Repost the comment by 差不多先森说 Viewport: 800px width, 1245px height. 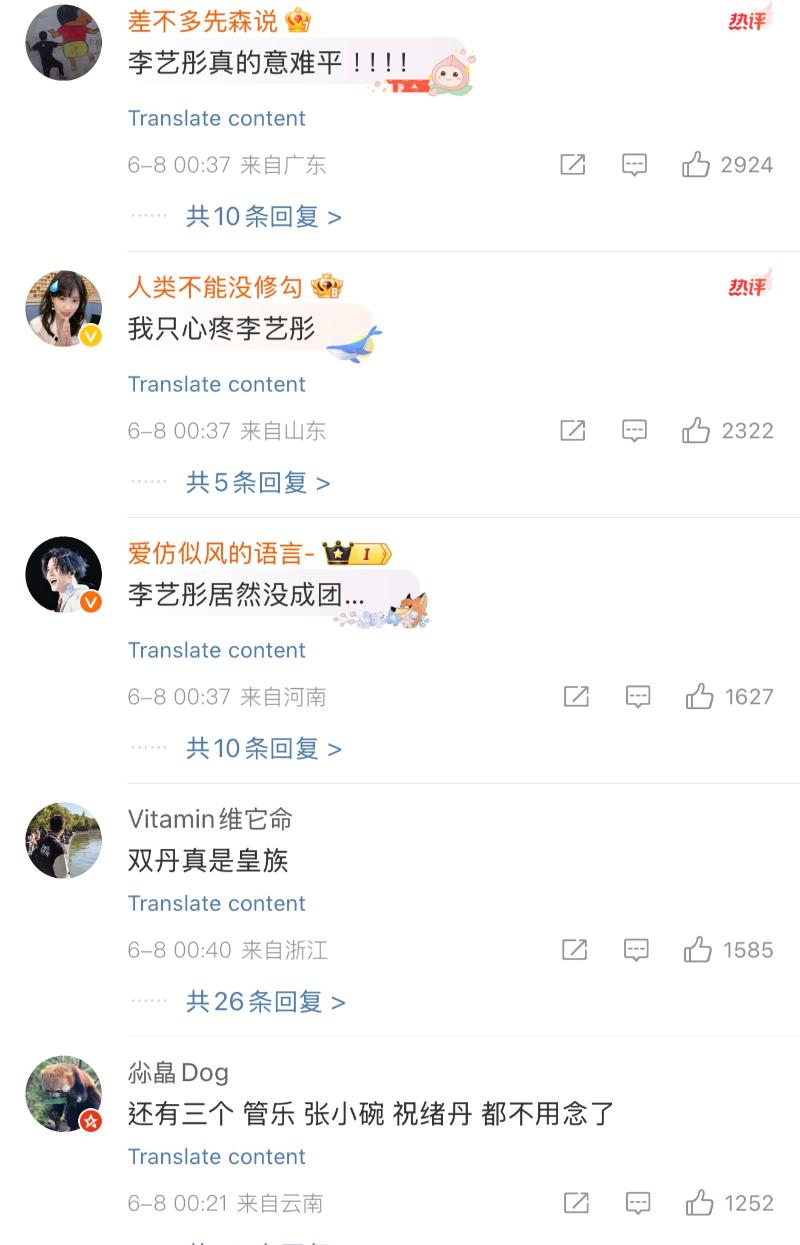572,165
